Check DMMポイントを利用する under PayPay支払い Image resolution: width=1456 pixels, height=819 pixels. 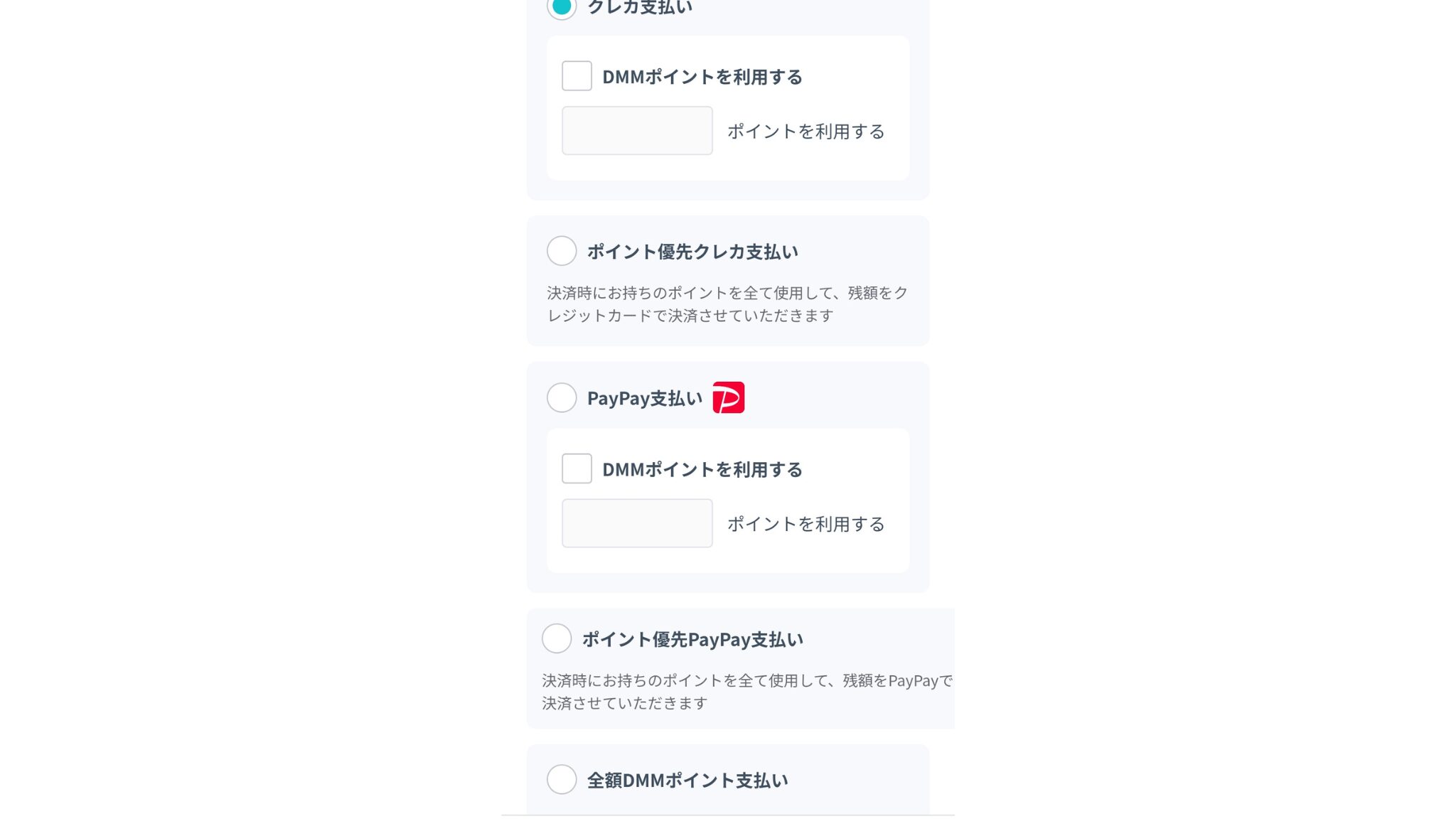pos(577,469)
